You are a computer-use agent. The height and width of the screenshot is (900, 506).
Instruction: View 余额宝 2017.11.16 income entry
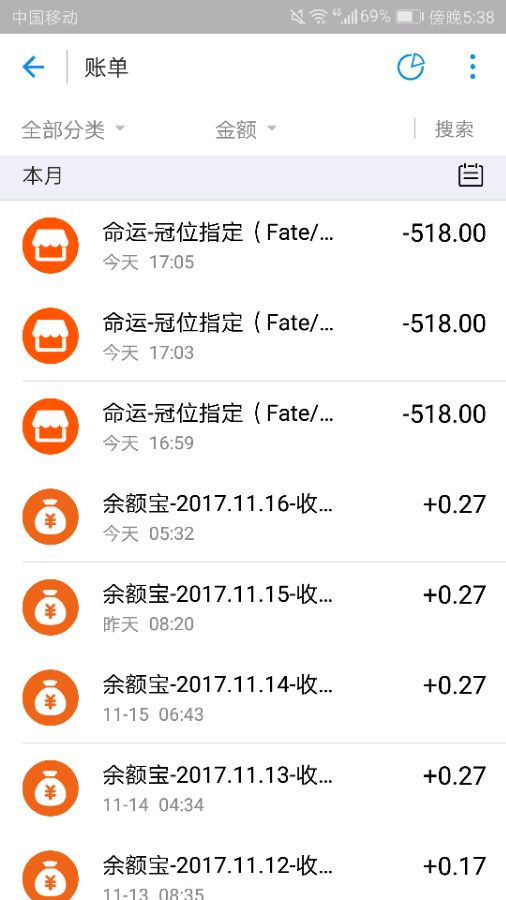253,517
